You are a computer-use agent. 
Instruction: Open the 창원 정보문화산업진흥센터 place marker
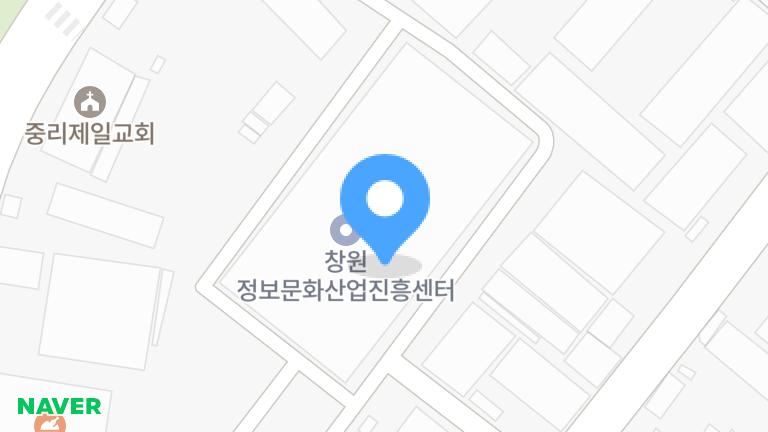coord(343,231)
